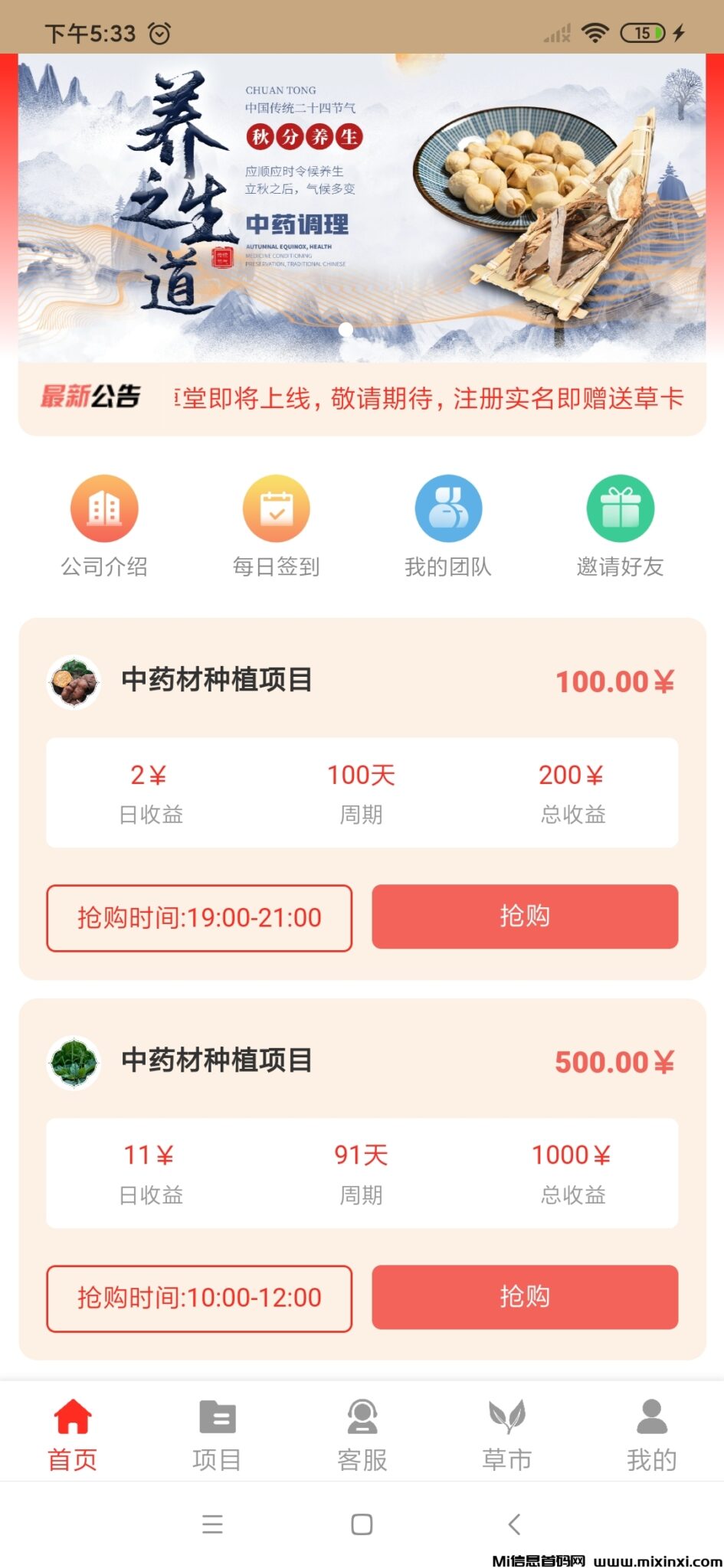724x1568 pixels.
Task: Open the 每日签到 daily check-in icon
Action: 277,508
